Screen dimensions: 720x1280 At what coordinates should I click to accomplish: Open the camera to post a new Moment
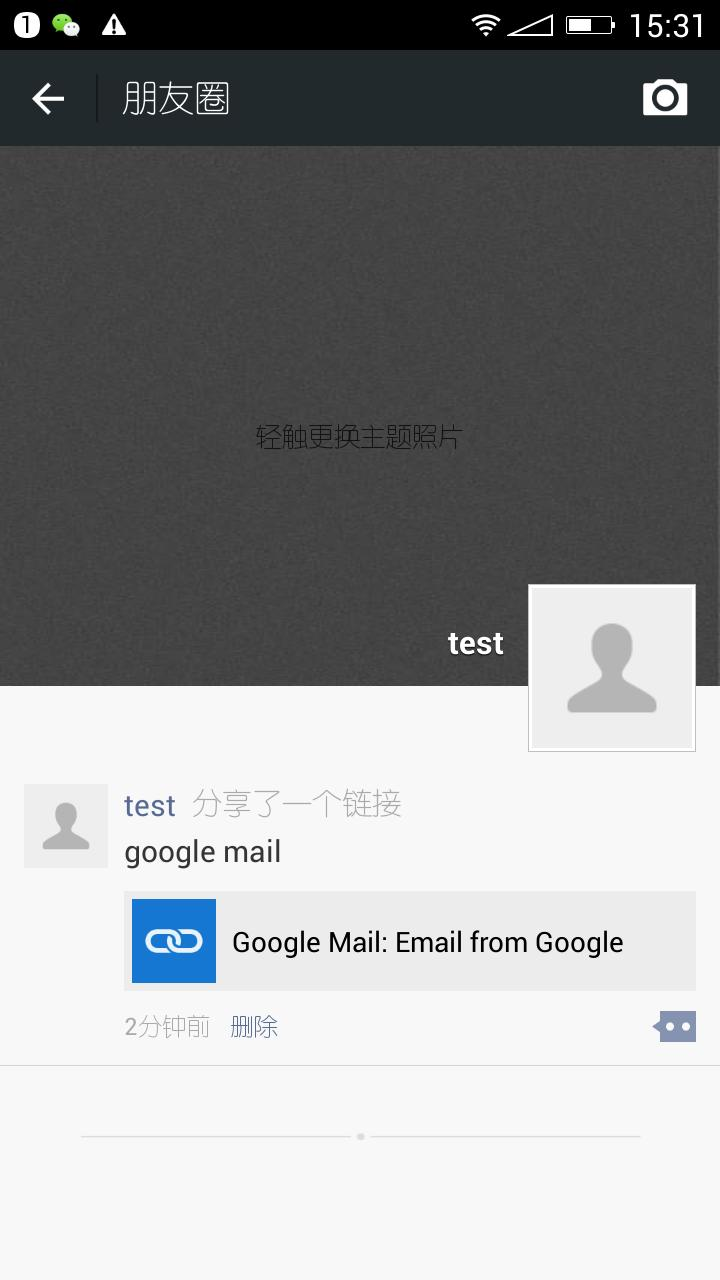(664, 97)
